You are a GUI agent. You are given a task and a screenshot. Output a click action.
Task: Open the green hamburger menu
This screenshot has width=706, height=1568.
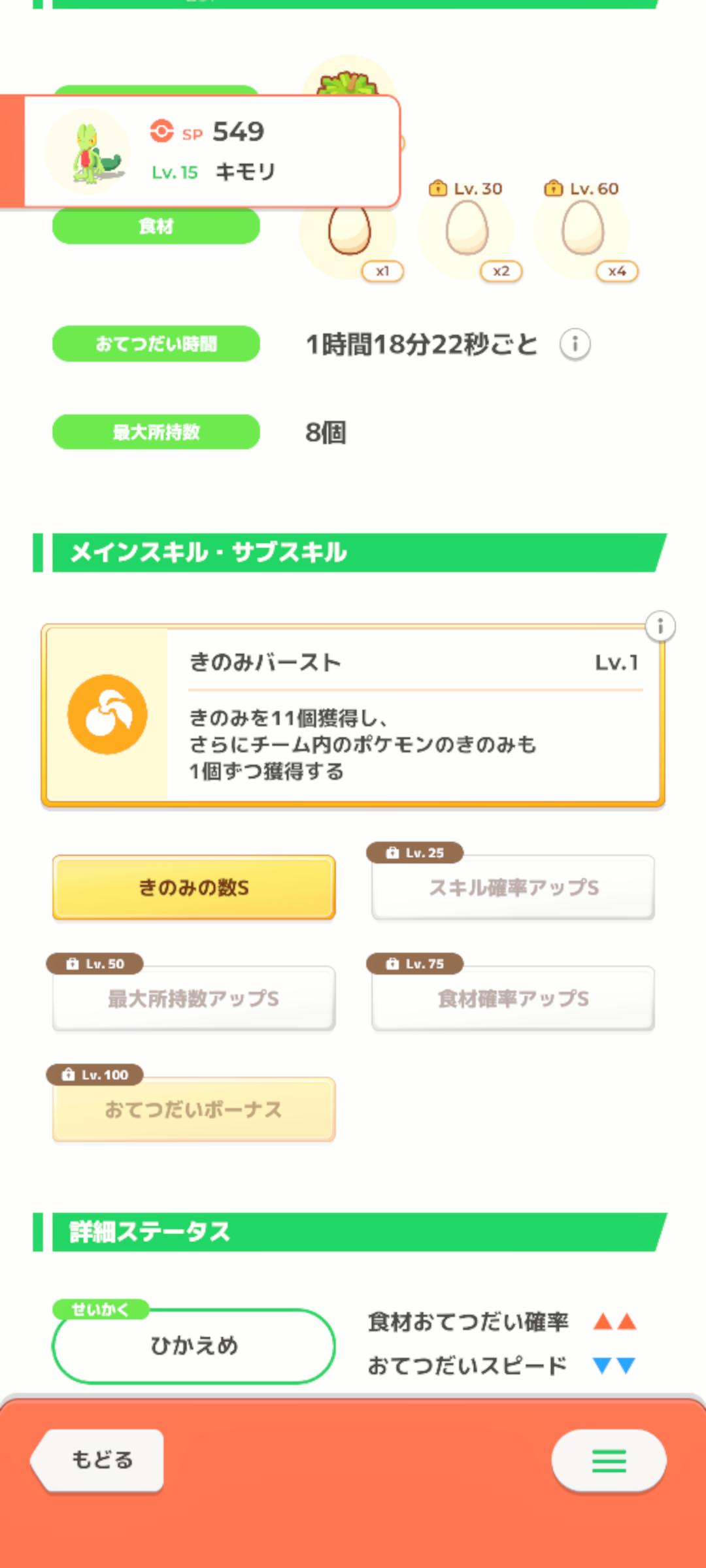pos(609,1460)
